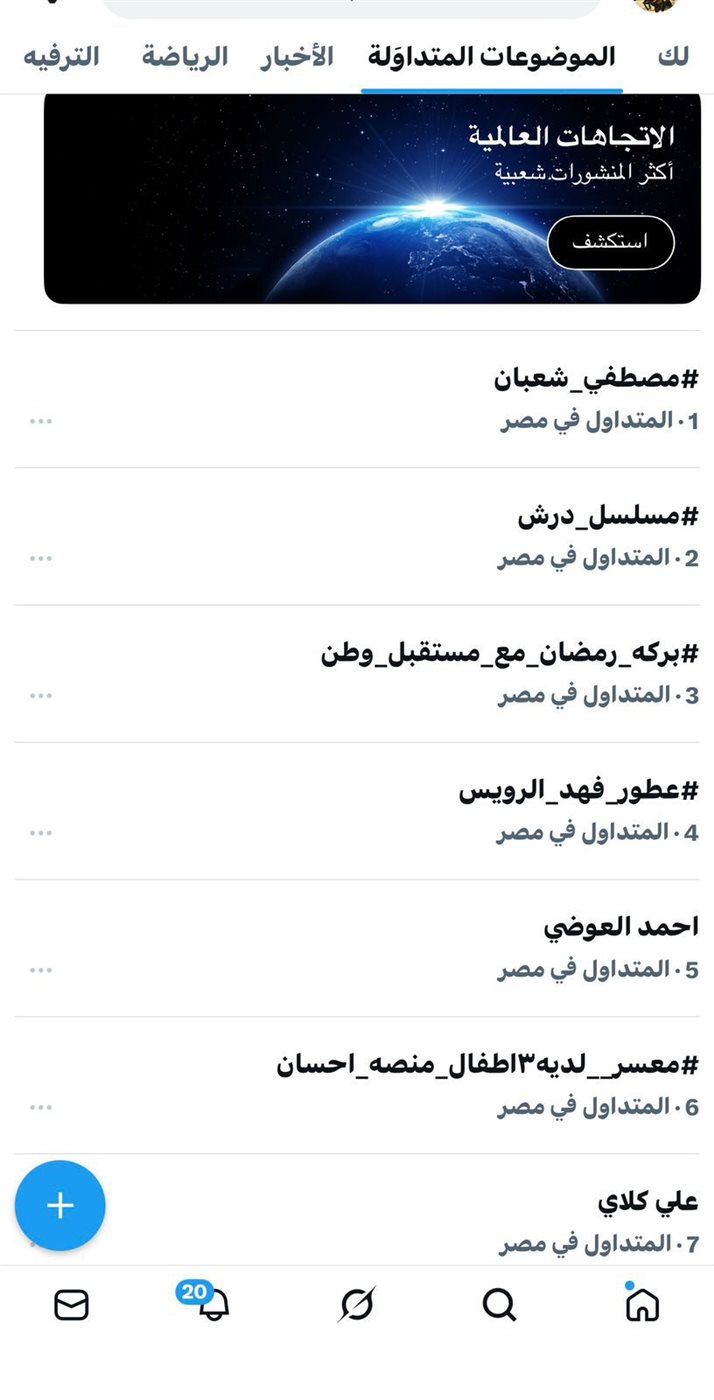The height and width of the screenshot is (1400, 714).
Task: Tap the استكشف button on the global trends banner
Action: pyautogui.click(x=610, y=242)
